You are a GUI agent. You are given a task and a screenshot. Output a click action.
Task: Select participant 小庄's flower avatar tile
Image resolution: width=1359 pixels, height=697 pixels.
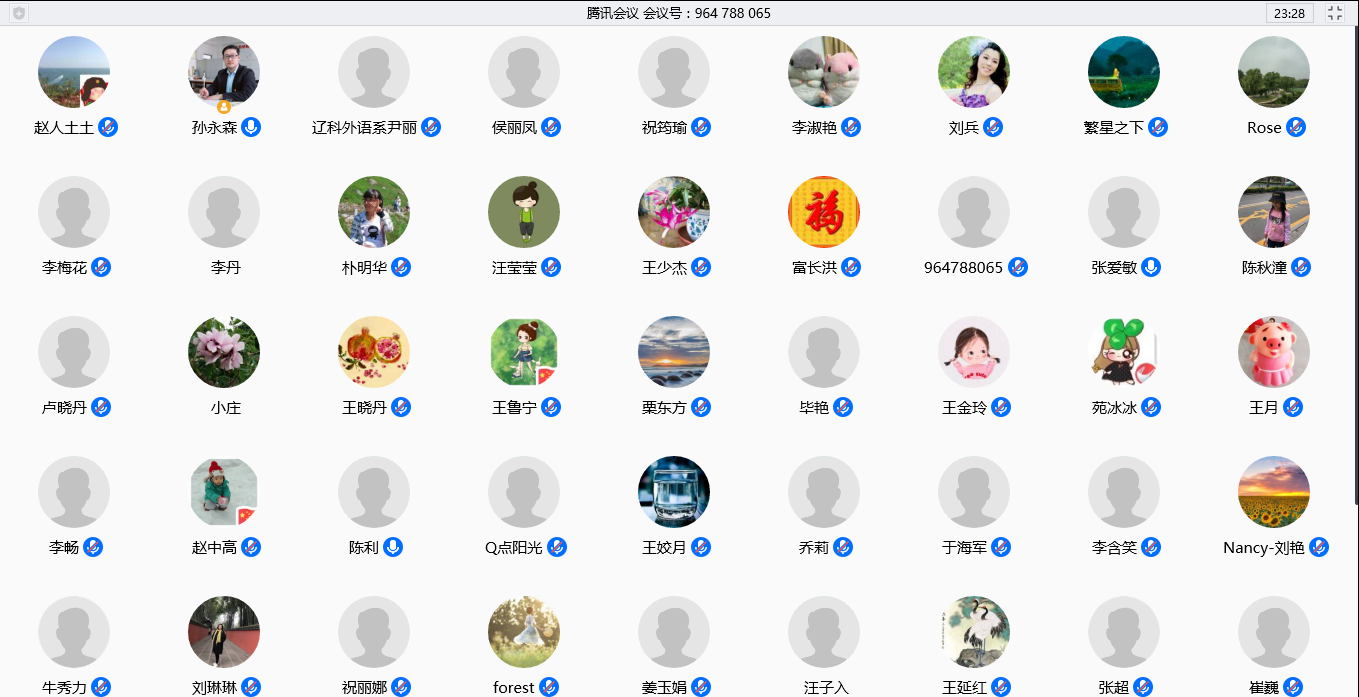click(x=224, y=353)
